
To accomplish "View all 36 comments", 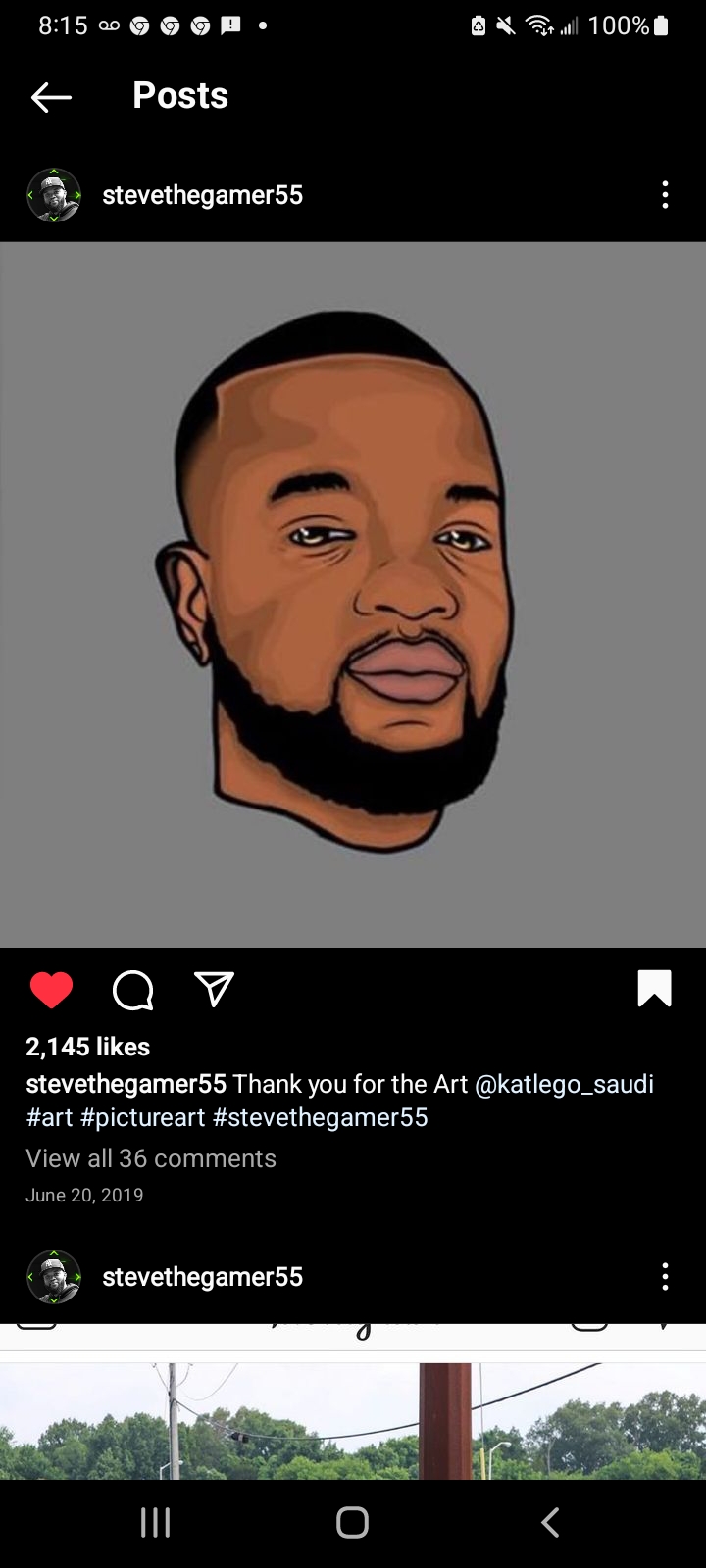I will click(x=151, y=1158).
